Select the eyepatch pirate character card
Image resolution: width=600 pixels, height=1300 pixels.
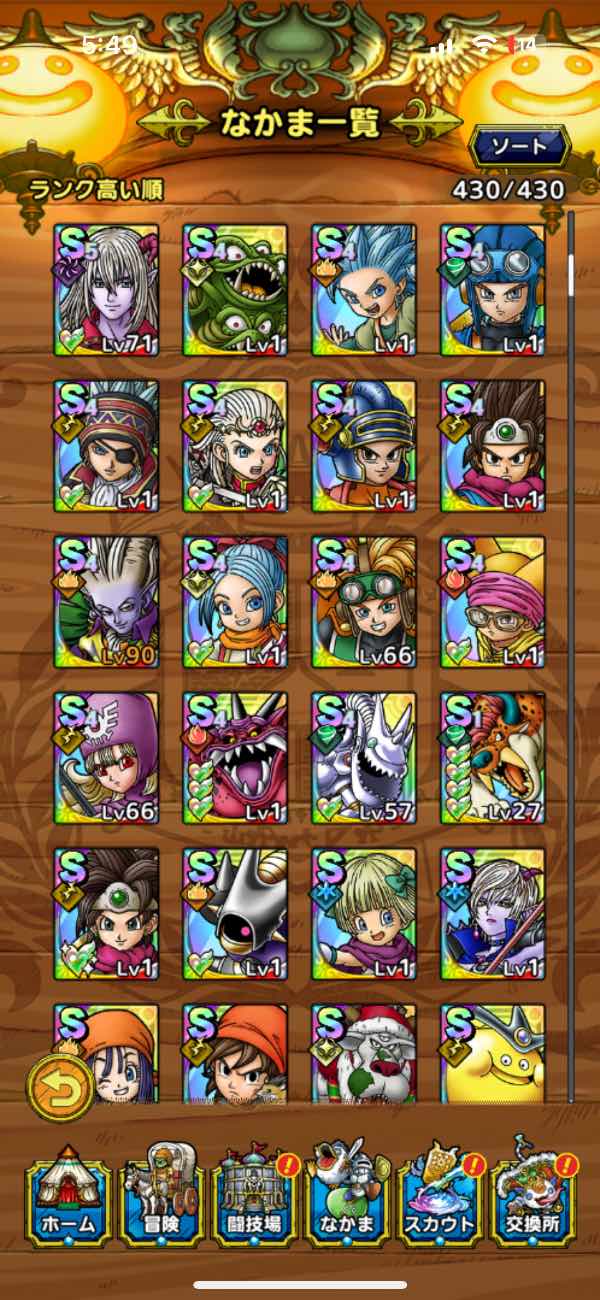click(x=106, y=446)
